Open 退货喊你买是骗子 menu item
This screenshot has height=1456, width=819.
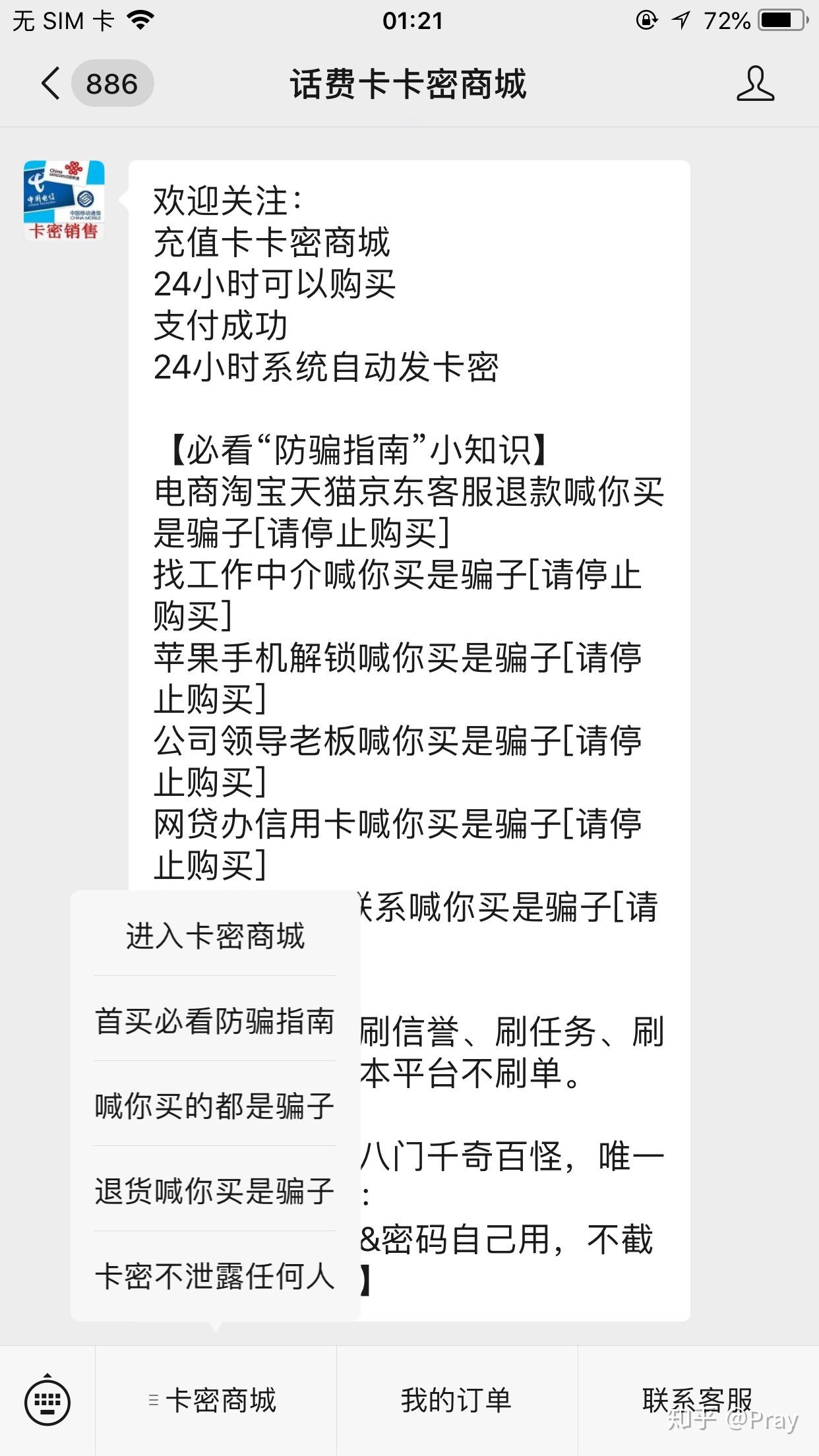[215, 1190]
